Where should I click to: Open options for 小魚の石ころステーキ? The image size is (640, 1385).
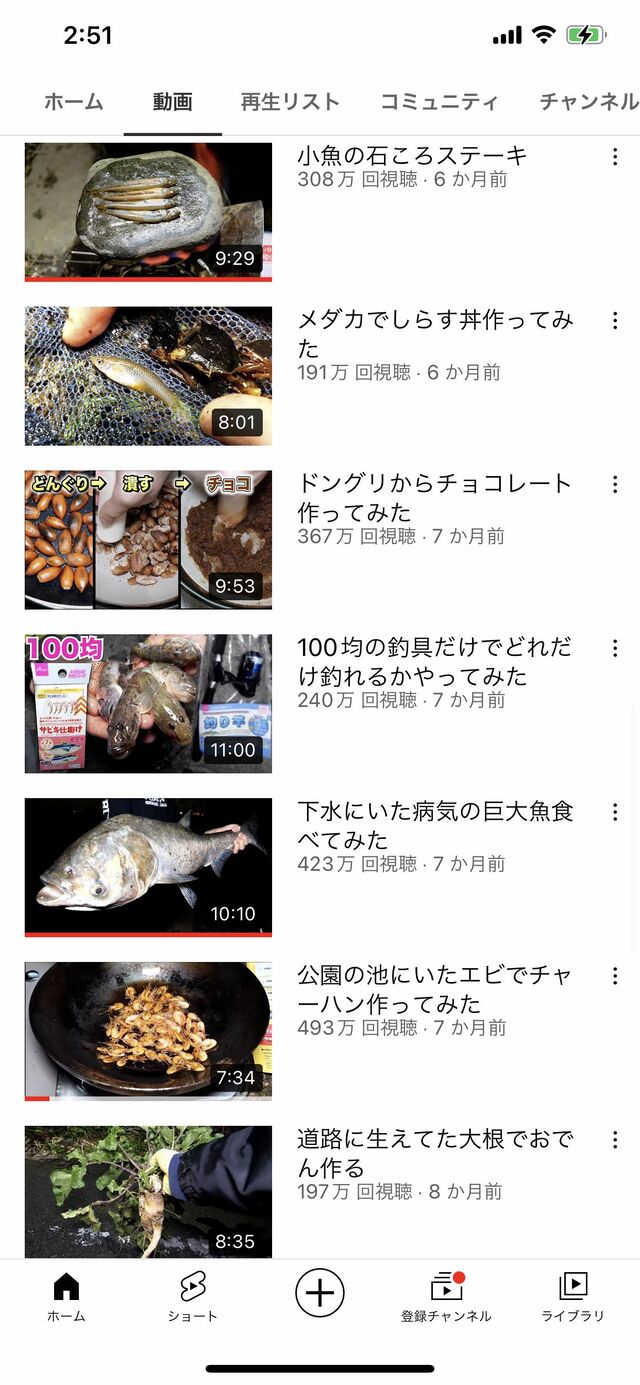615,157
